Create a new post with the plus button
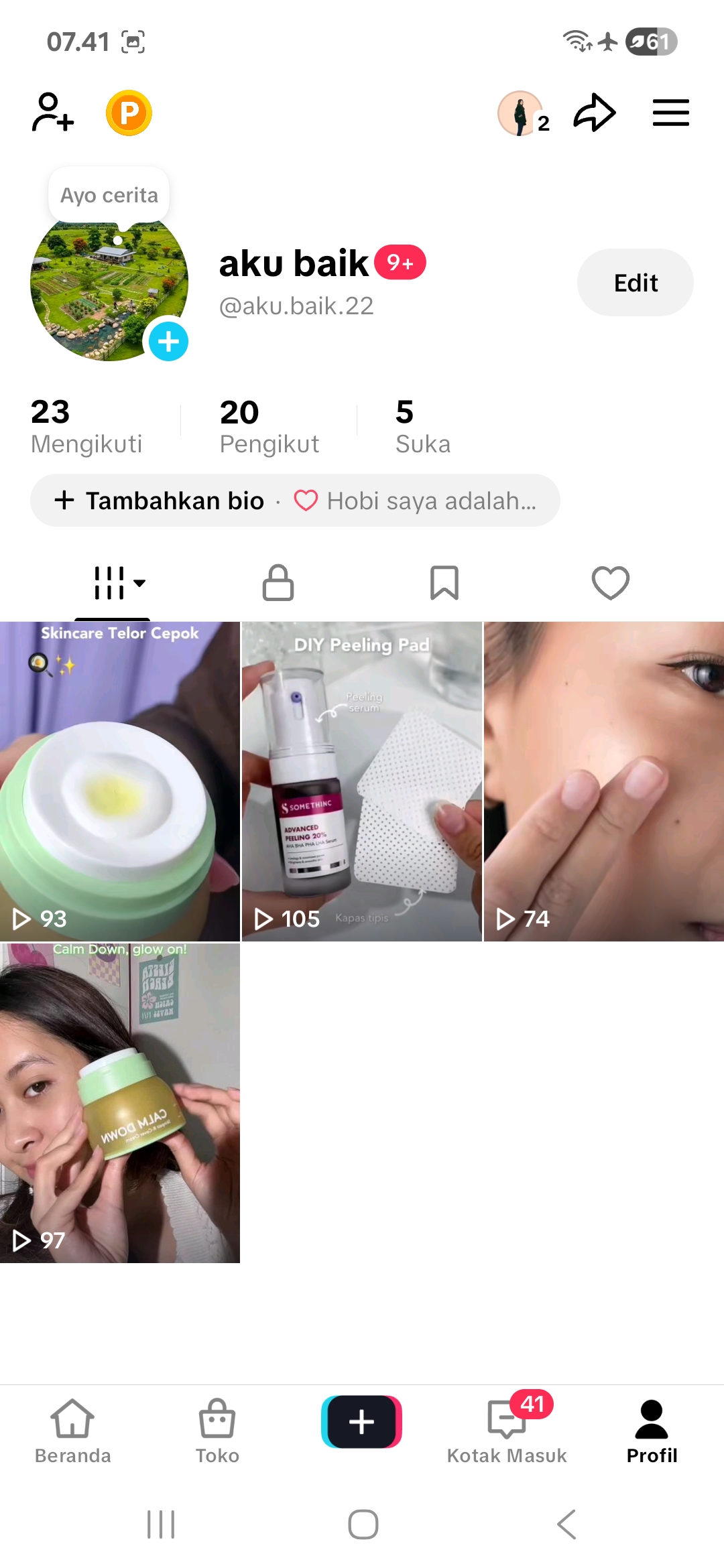The height and width of the screenshot is (1568, 724). click(361, 1422)
